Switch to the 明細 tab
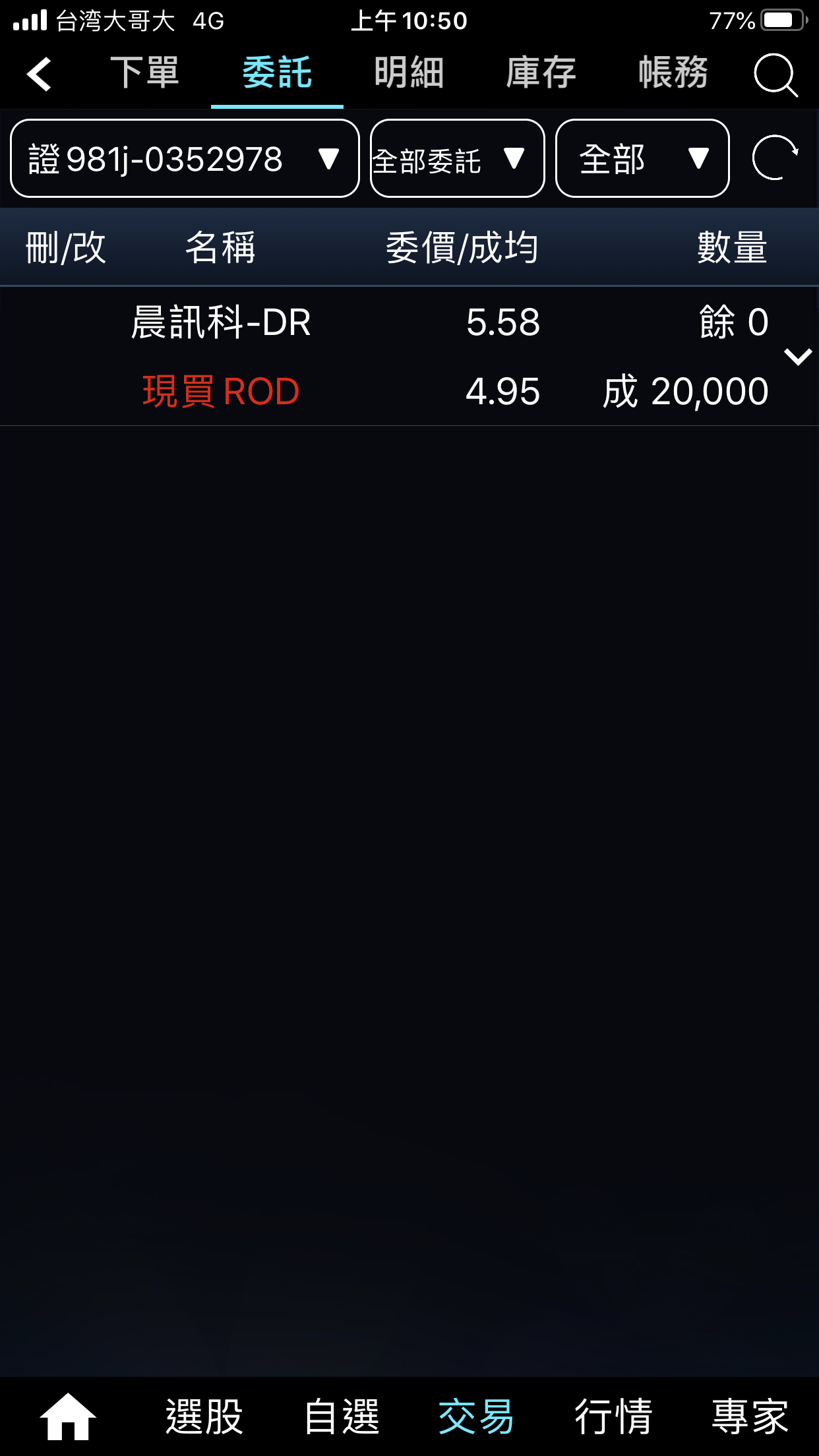 click(409, 73)
